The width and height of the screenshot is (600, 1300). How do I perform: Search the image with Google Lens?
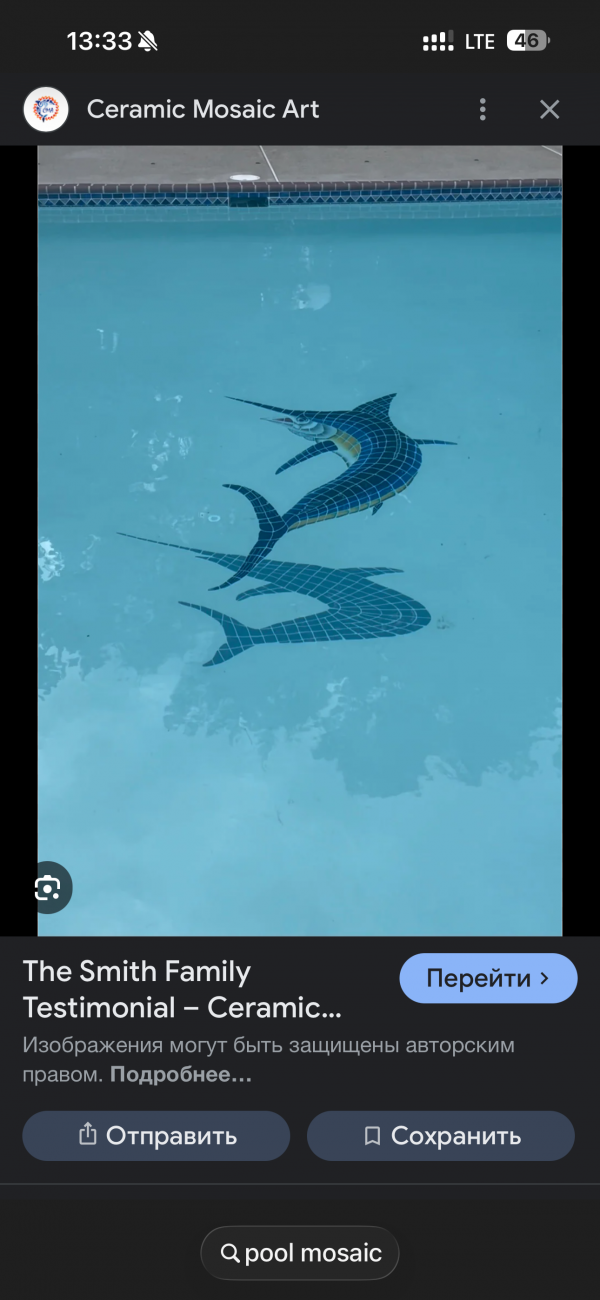(48, 887)
